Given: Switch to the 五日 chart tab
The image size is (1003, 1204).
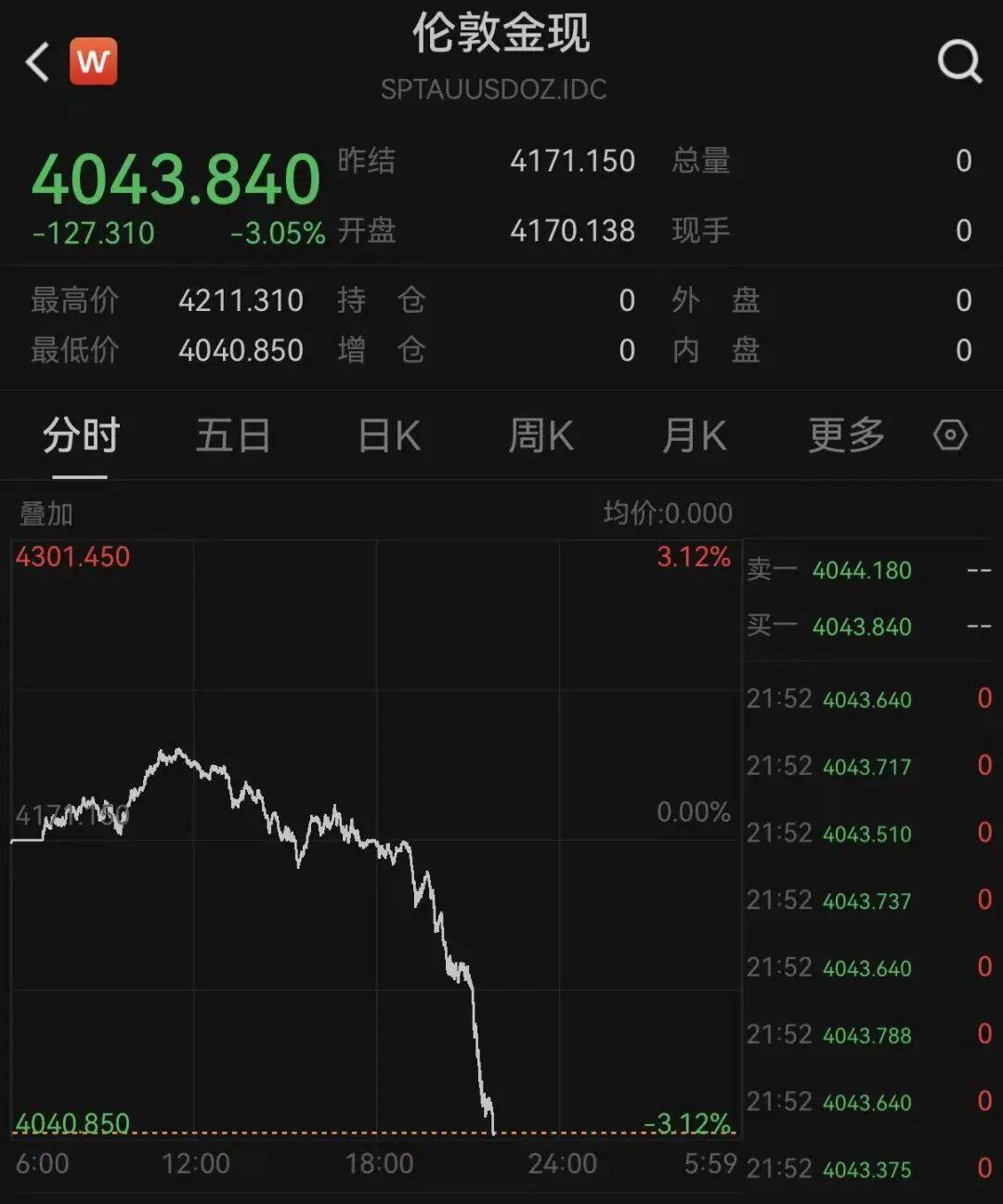Looking at the screenshot, I should (233, 435).
